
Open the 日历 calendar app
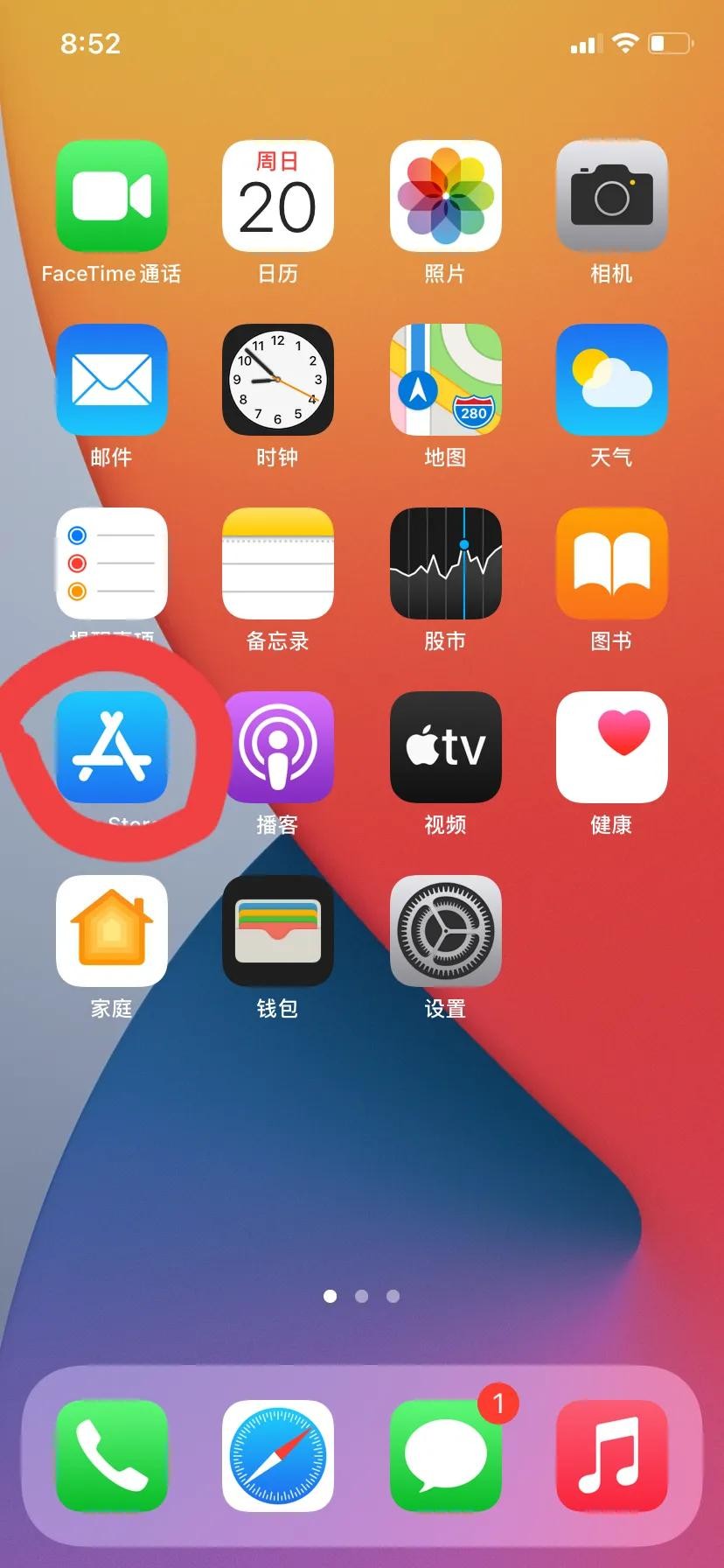278,196
